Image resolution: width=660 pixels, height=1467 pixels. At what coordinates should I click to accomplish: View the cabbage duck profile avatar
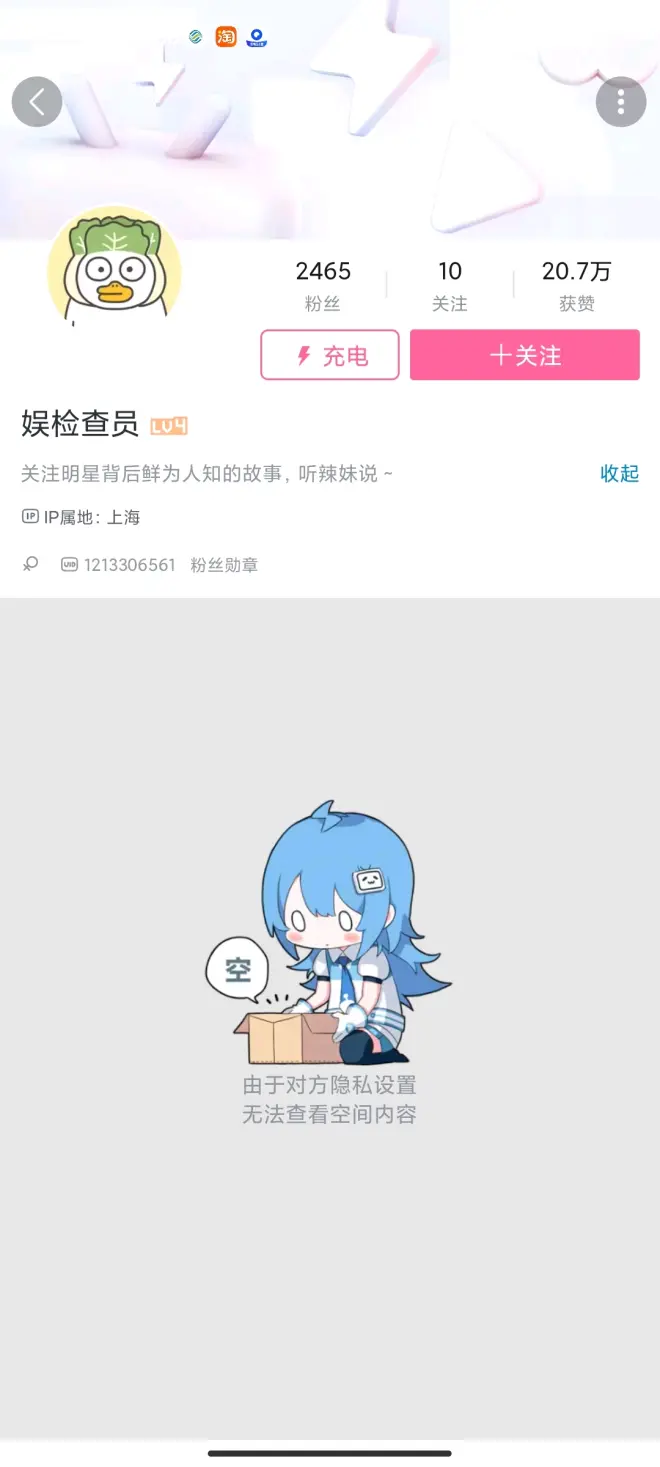click(x=114, y=267)
